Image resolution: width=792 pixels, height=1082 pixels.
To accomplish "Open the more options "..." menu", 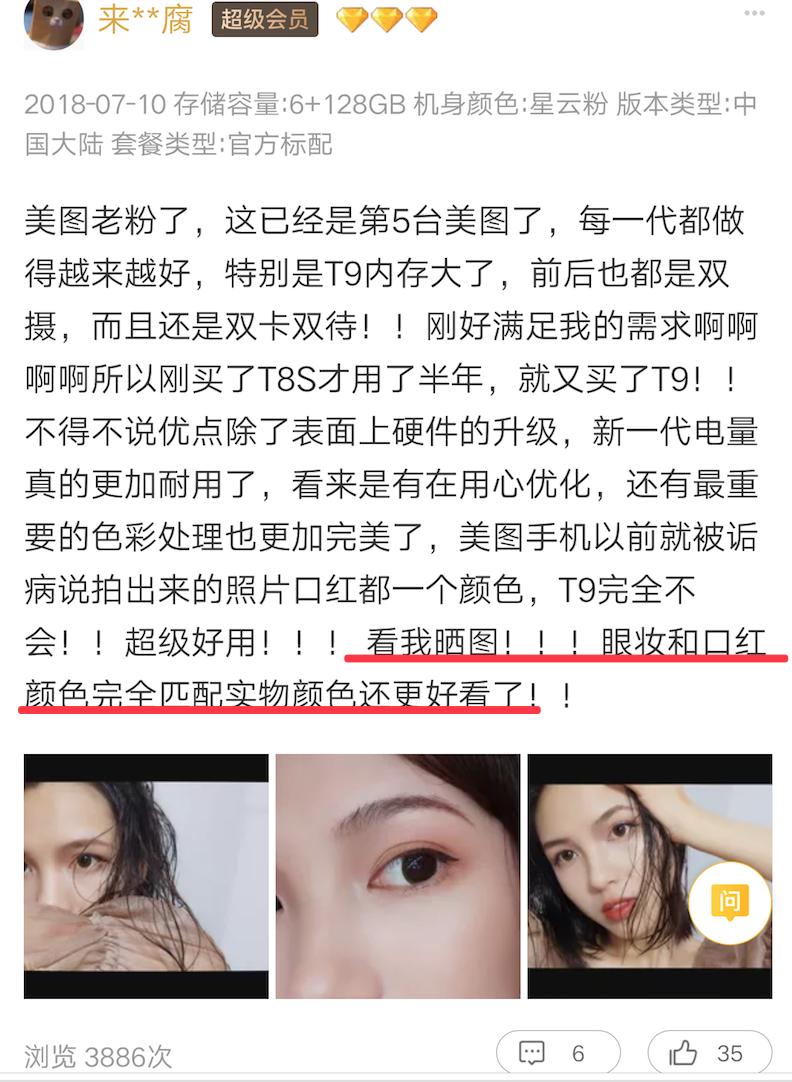I will (755, 15).
